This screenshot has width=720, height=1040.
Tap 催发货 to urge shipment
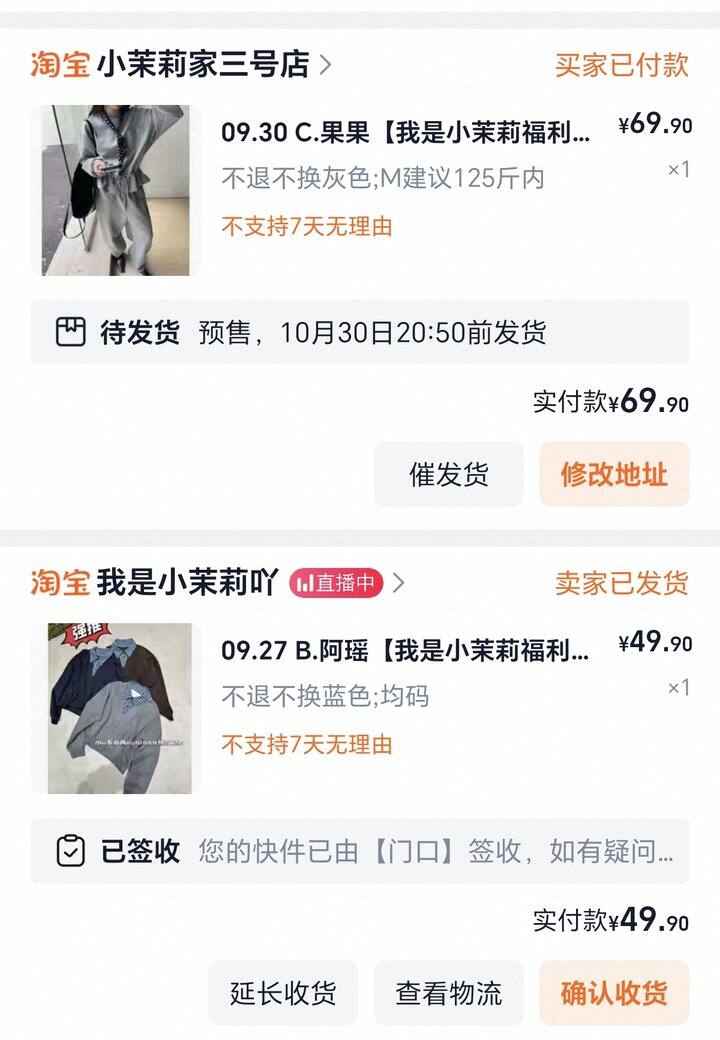pyautogui.click(x=448, y=474)
